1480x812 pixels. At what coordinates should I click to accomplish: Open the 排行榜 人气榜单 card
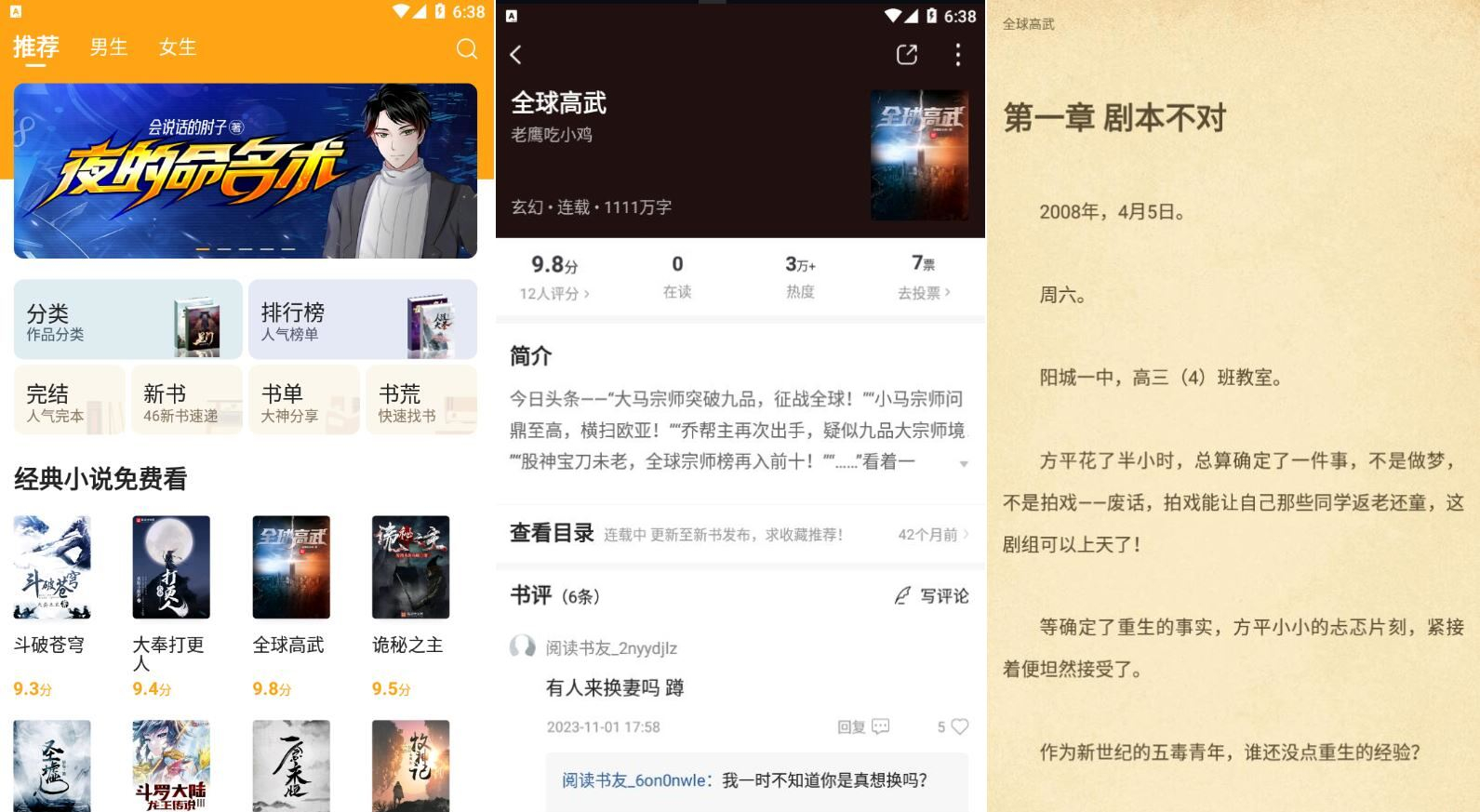(x=362, y=319)
